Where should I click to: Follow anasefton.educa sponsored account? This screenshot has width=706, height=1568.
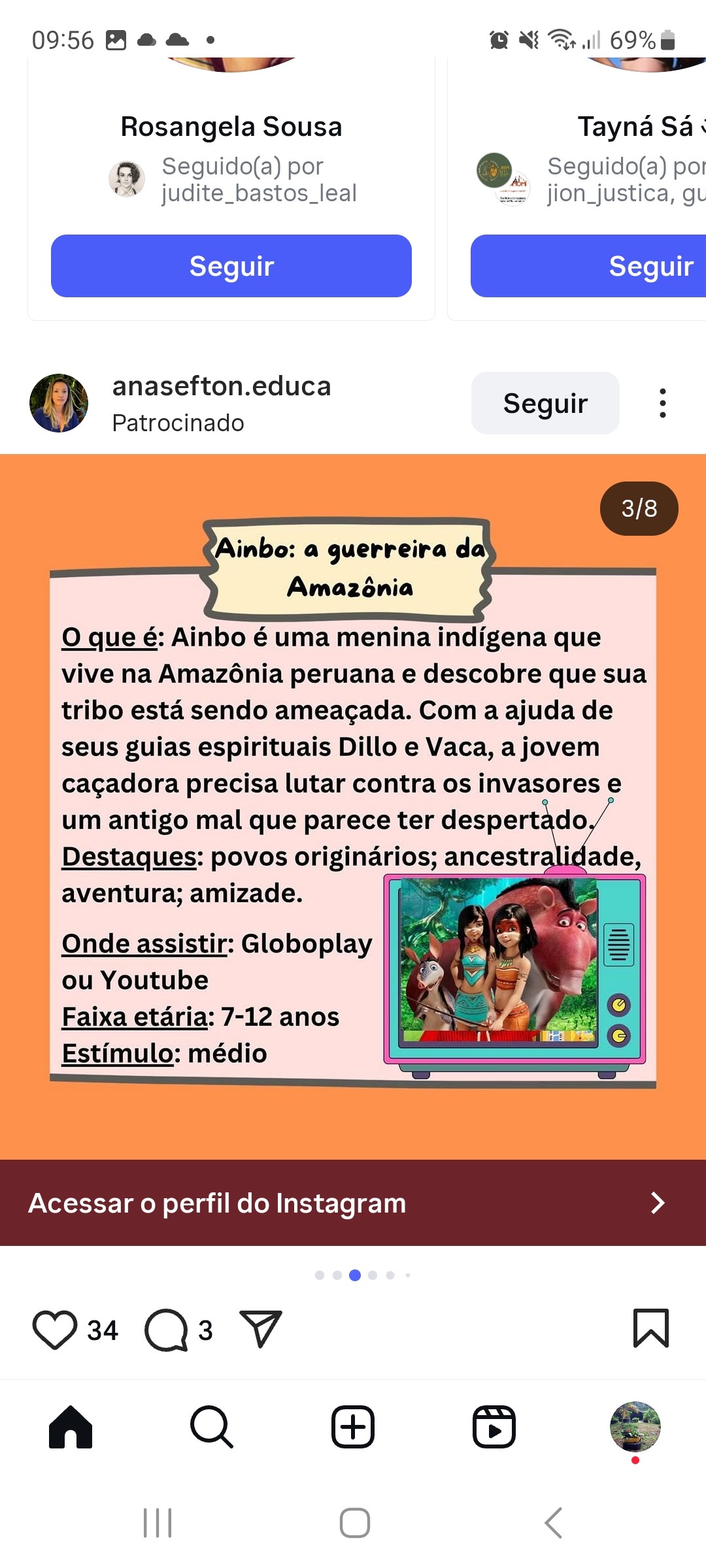[x=545, y=403]
